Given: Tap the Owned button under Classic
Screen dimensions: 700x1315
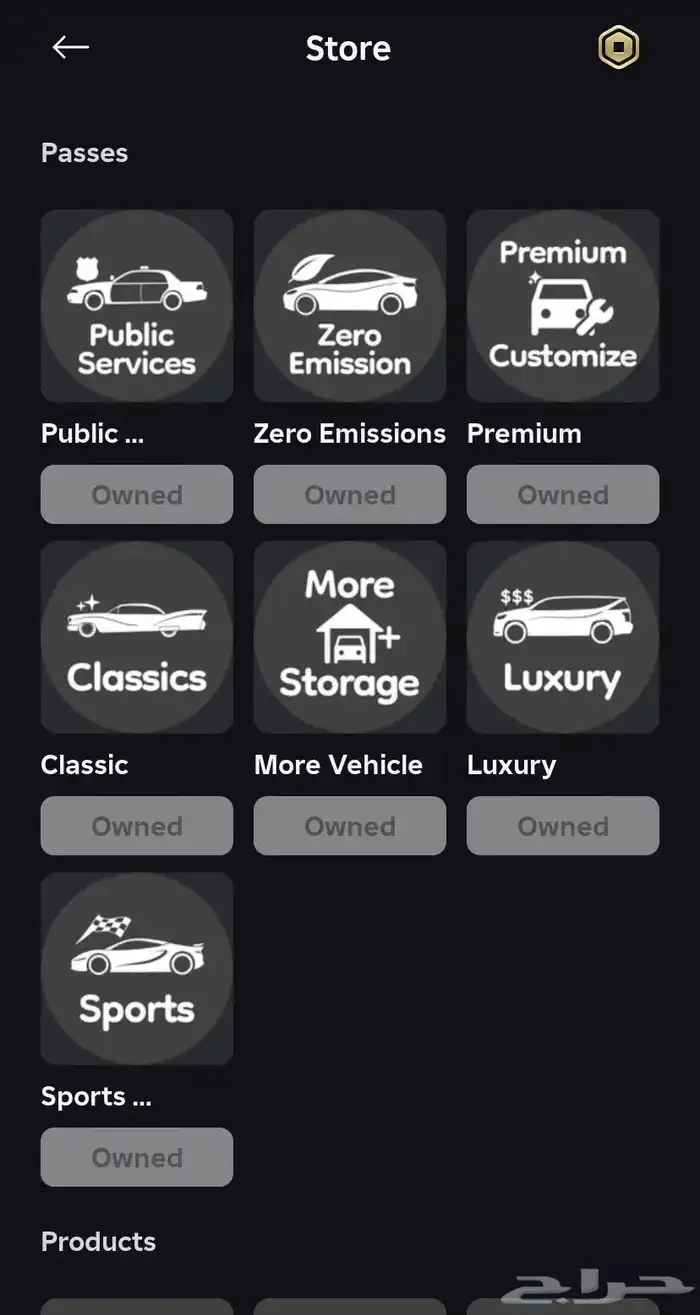Looking at the screenshot, I should pyautogui.click(x=137, y=826).
